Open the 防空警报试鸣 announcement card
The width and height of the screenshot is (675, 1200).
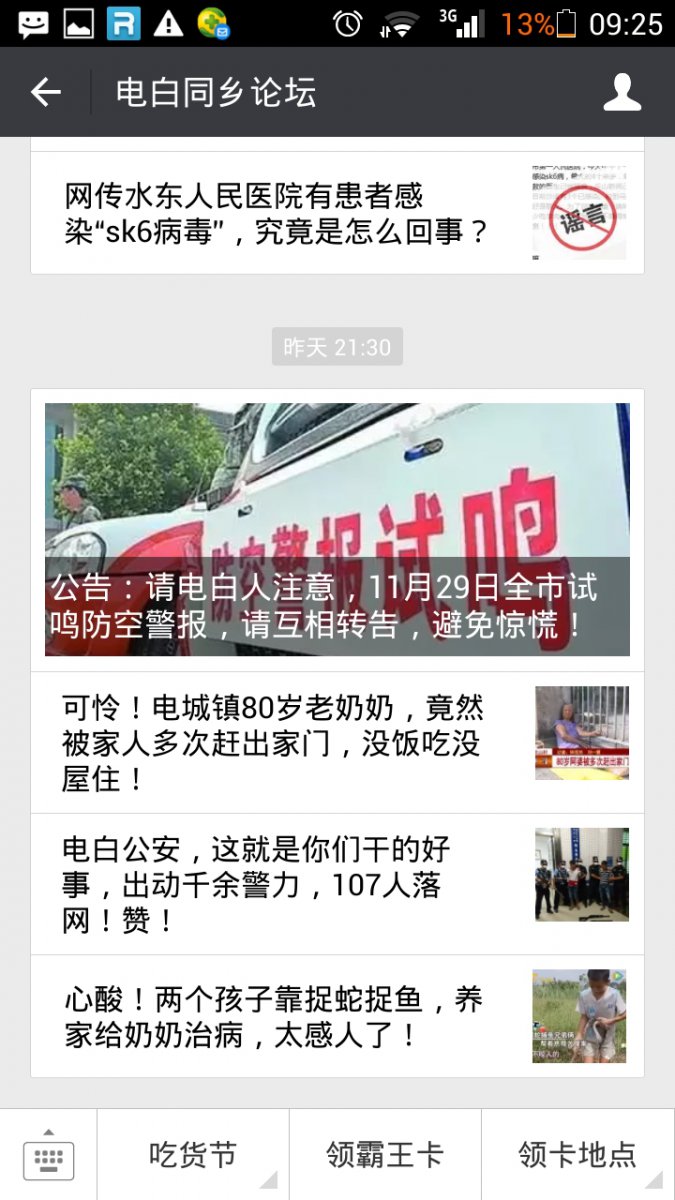337,529
